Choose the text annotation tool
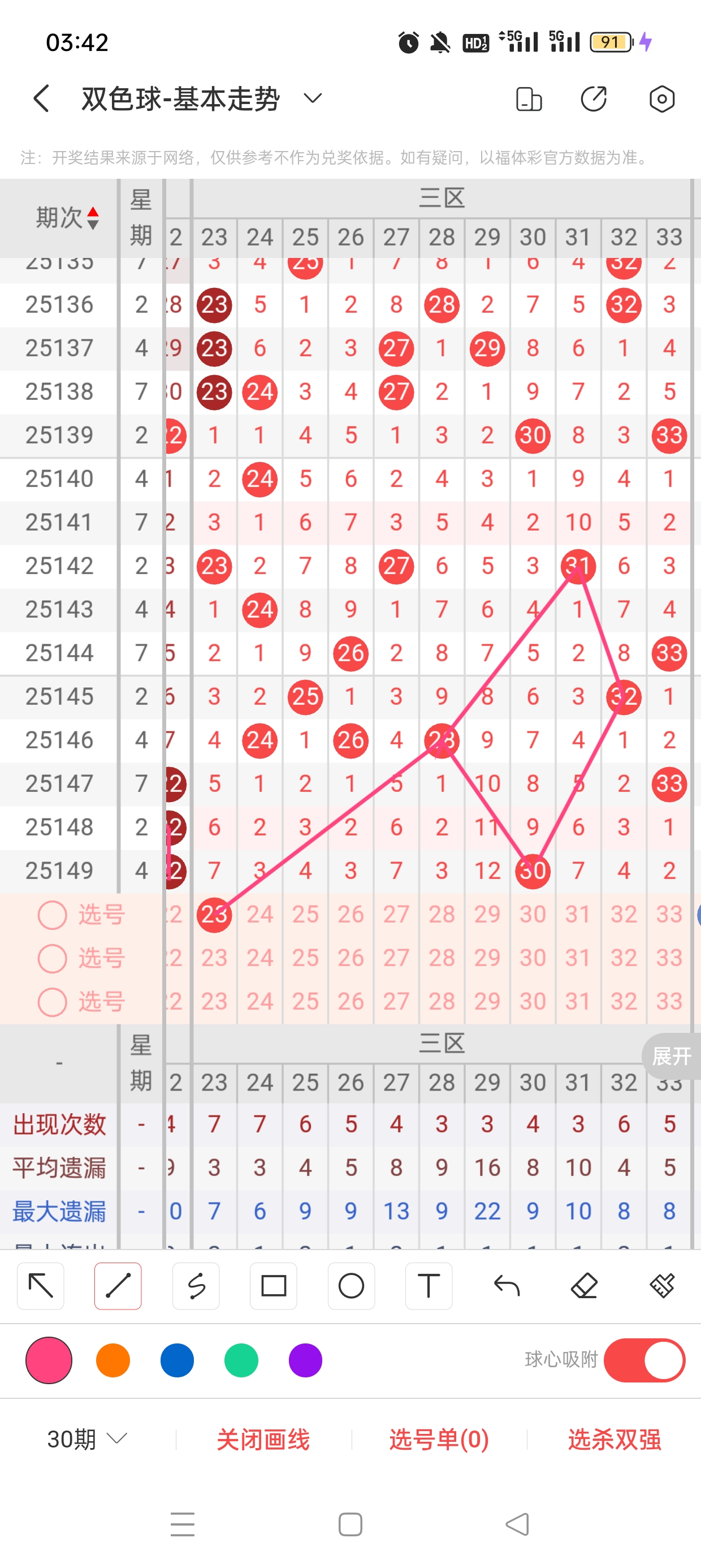 click(429, 1286)
